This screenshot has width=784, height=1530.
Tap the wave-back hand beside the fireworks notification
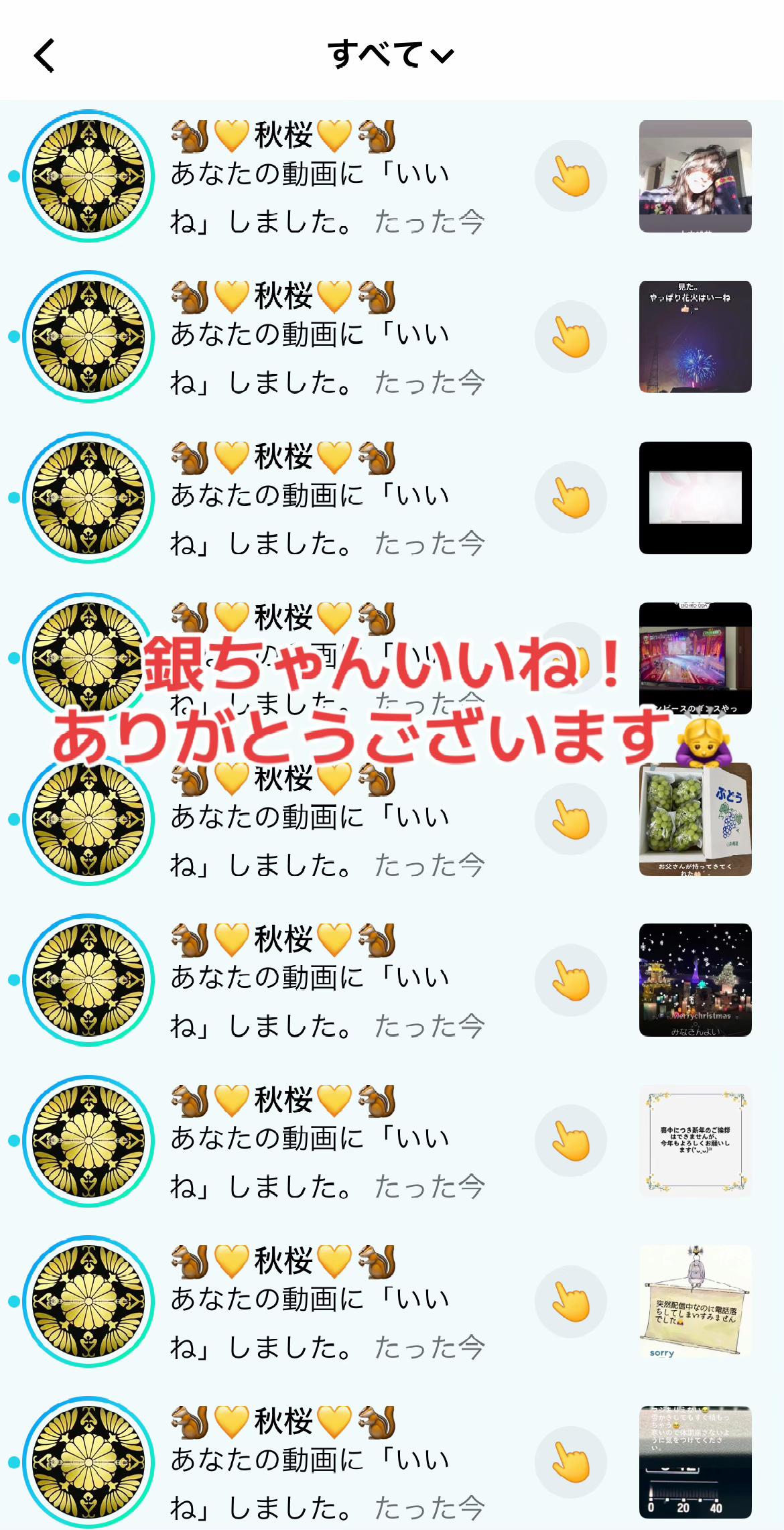(571, 337)
